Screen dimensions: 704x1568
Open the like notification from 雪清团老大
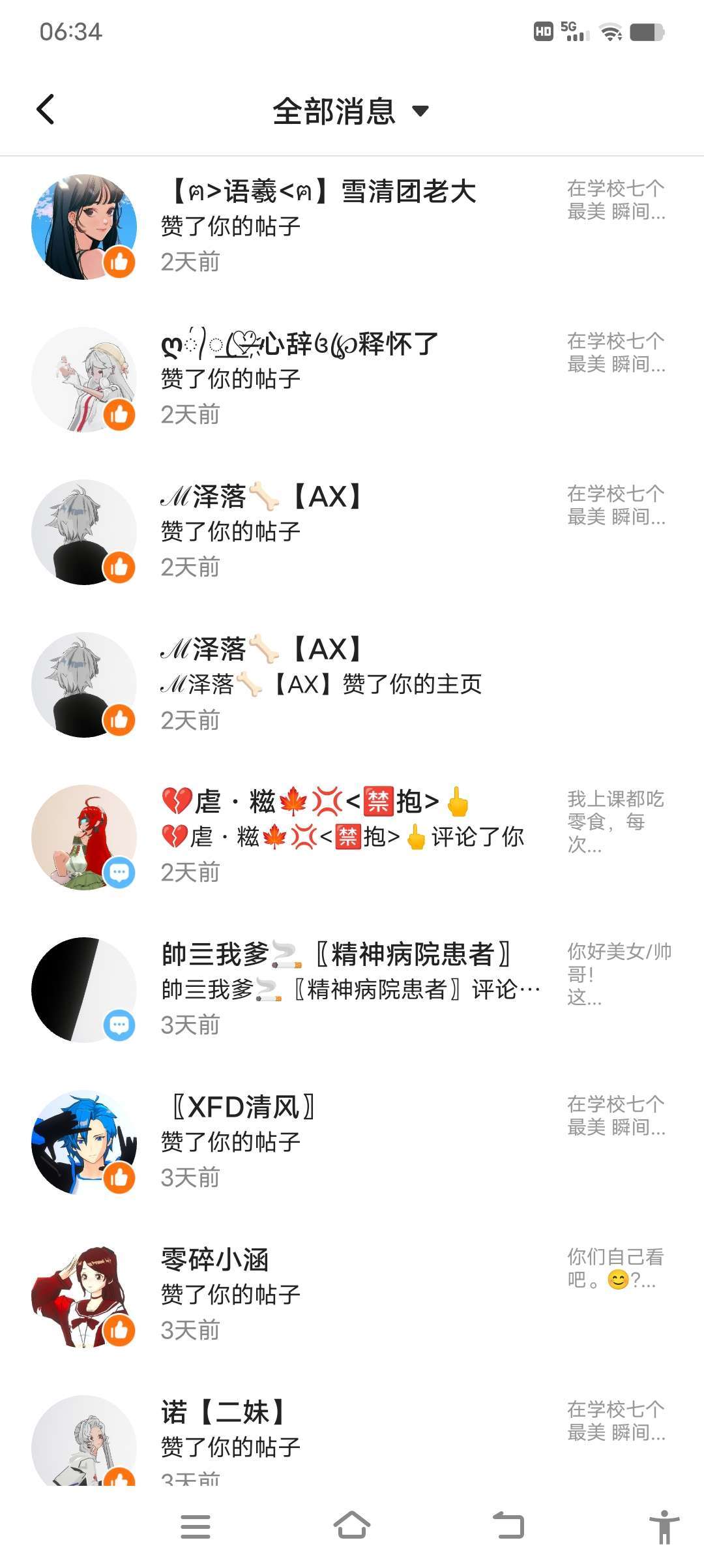click(x=352, y=226)
